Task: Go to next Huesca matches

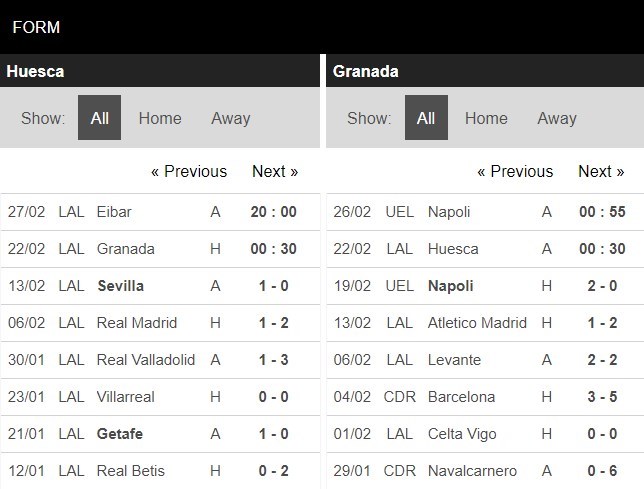Action: point(275,171)
